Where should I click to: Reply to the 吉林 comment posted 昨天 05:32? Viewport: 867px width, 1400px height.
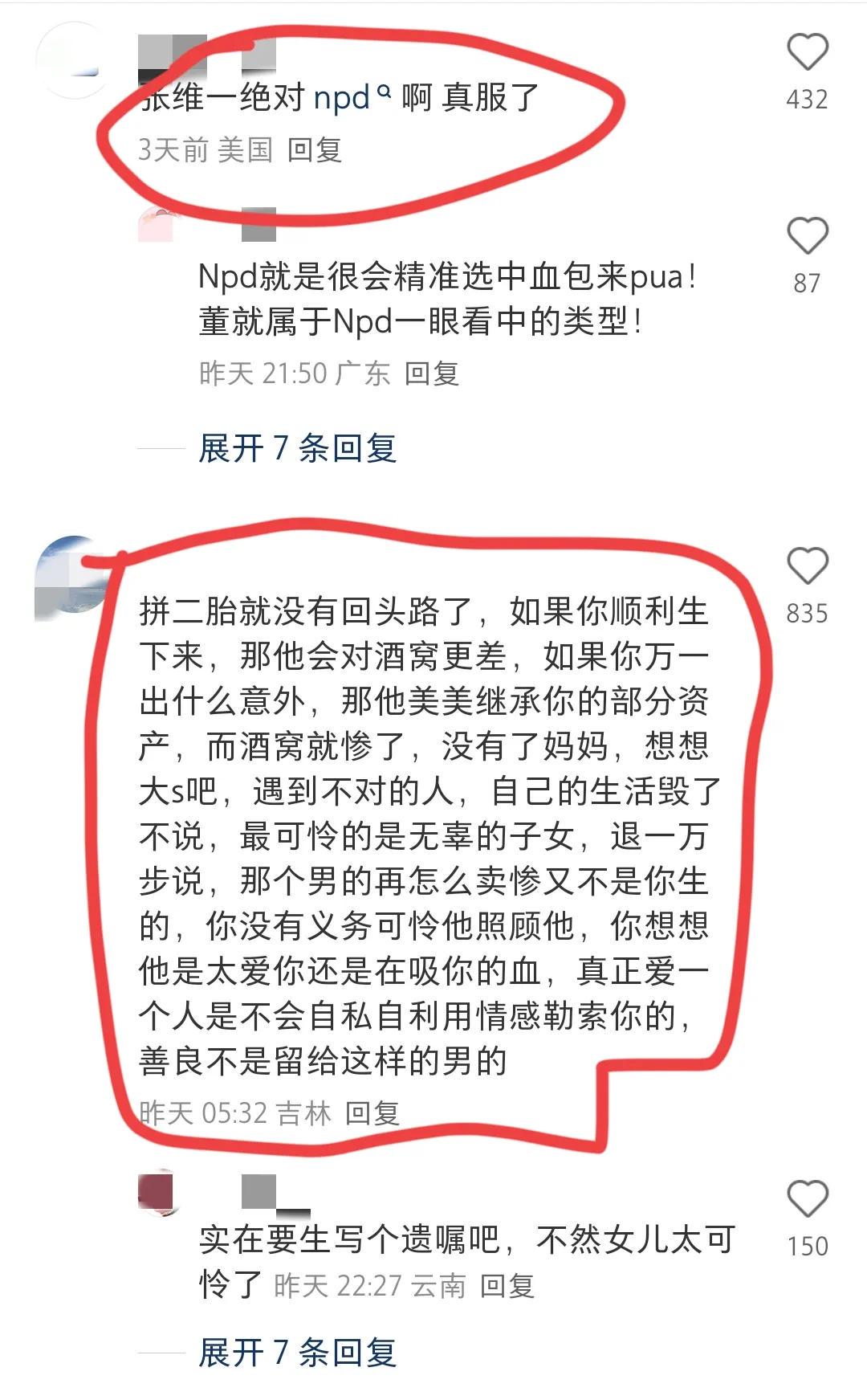tap(372, 1113)
